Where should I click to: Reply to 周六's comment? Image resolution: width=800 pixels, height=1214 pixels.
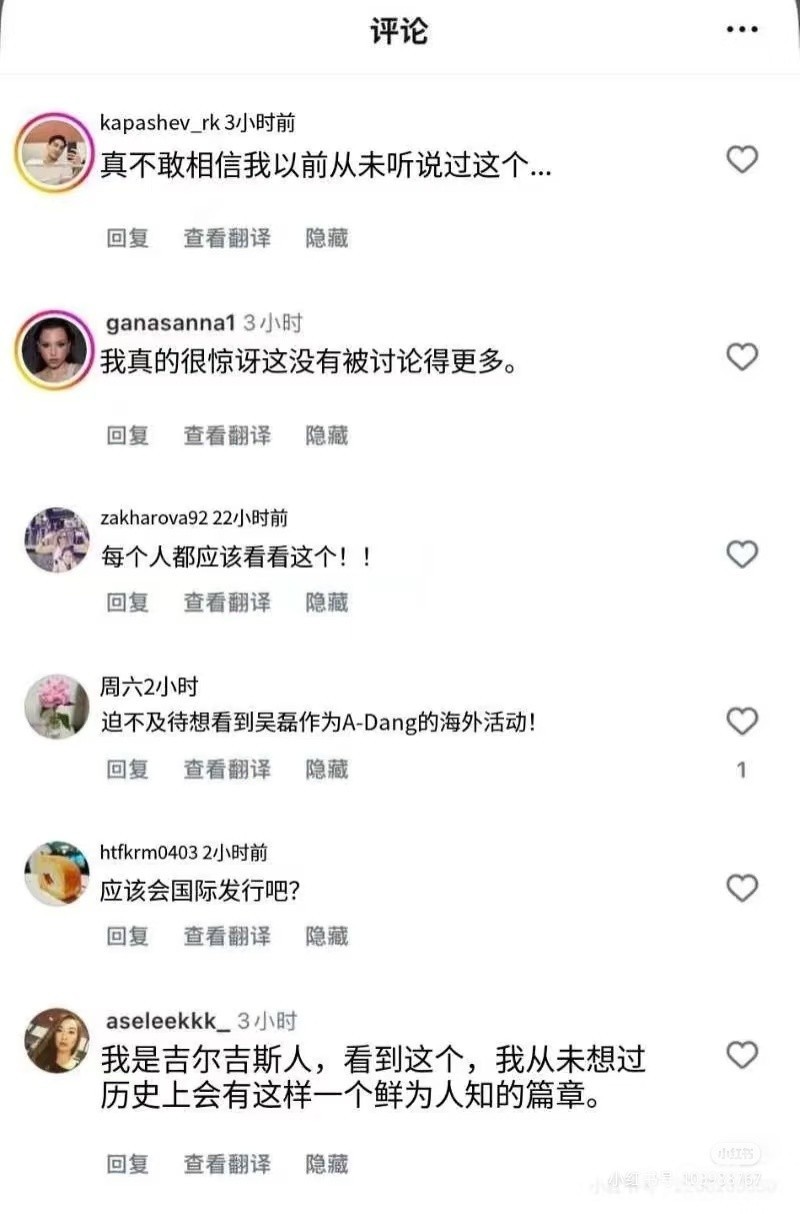128,769
